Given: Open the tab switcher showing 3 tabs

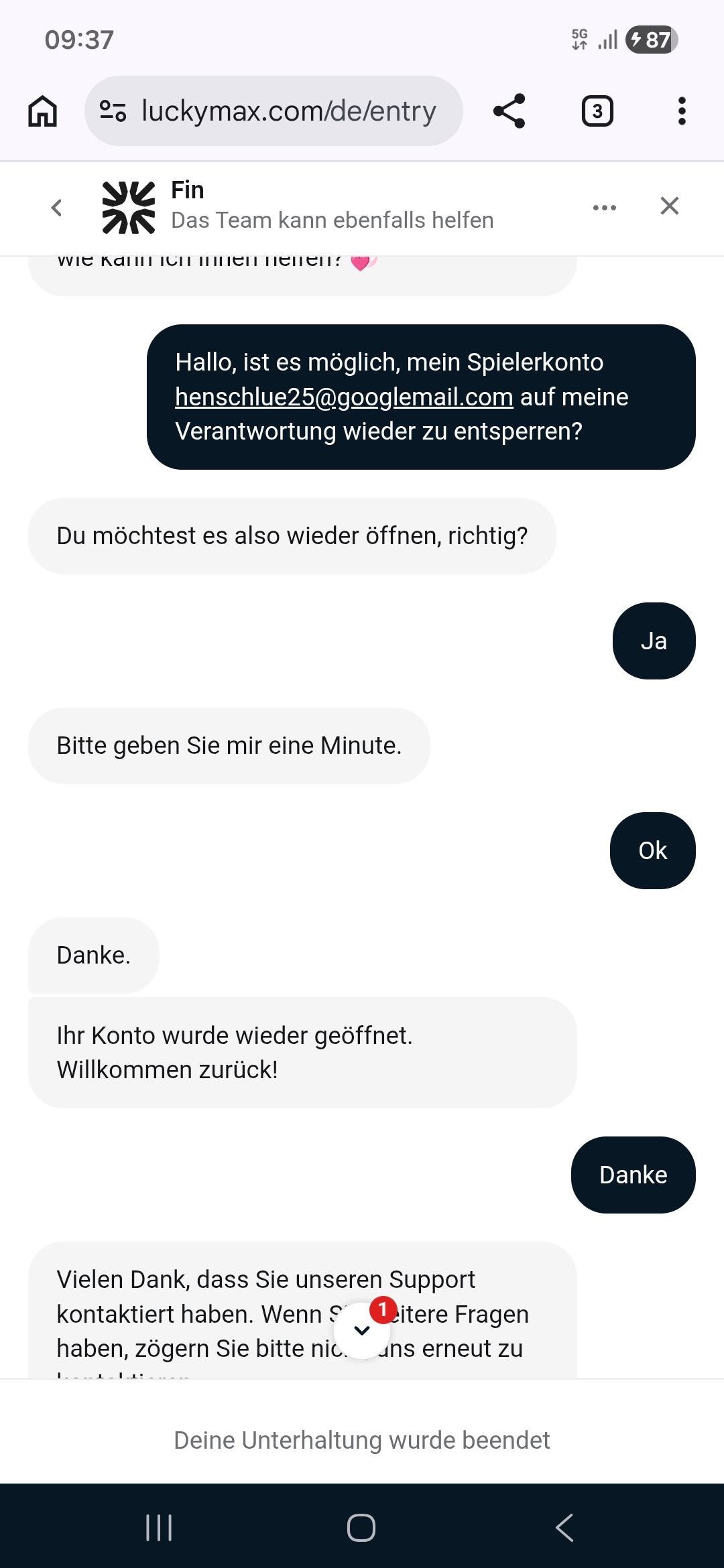Looking at the screenshot, I should point(597,111).
